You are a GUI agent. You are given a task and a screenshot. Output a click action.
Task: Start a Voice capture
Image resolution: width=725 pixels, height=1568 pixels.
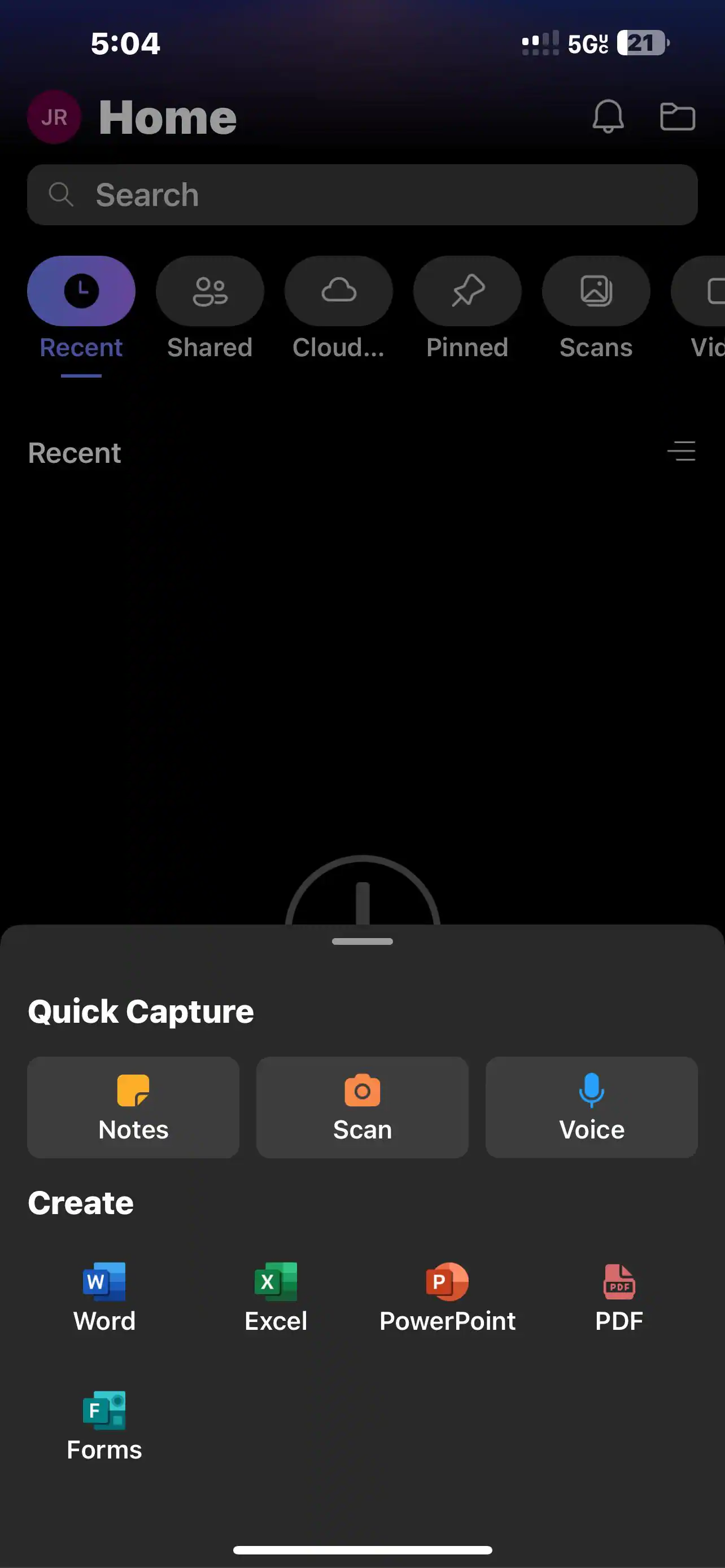click(591, 1107)
